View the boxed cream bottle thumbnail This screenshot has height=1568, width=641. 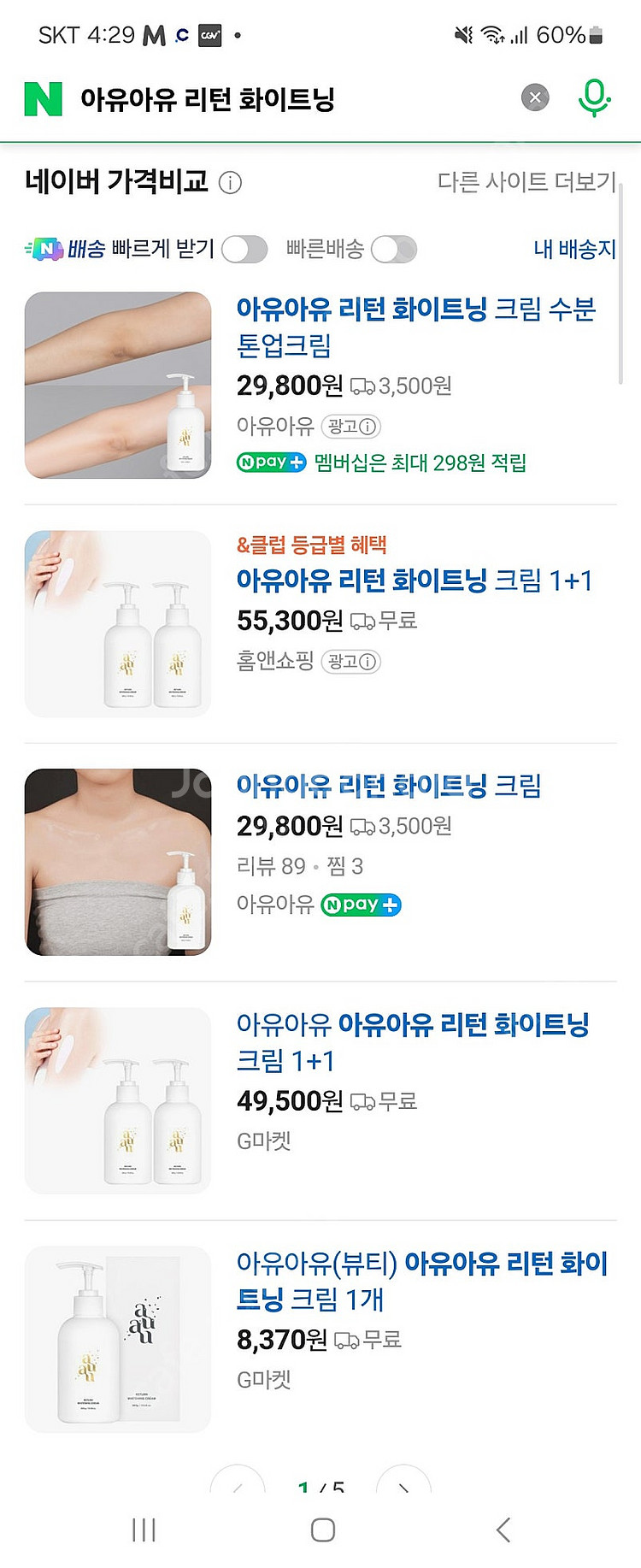(118, 1339)
